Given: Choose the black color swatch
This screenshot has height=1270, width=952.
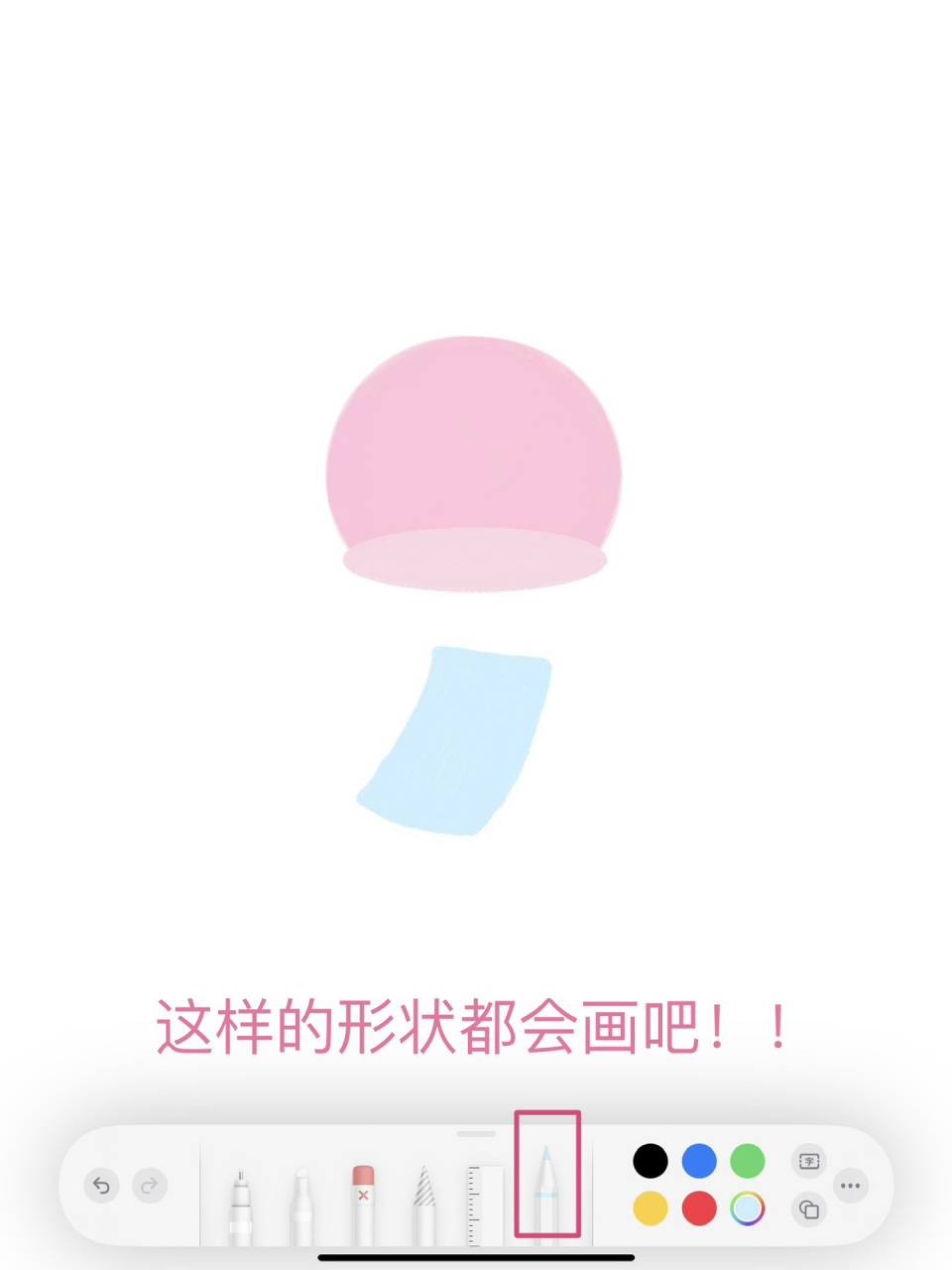Looking at the screenshot, I should coord(652,1160).
